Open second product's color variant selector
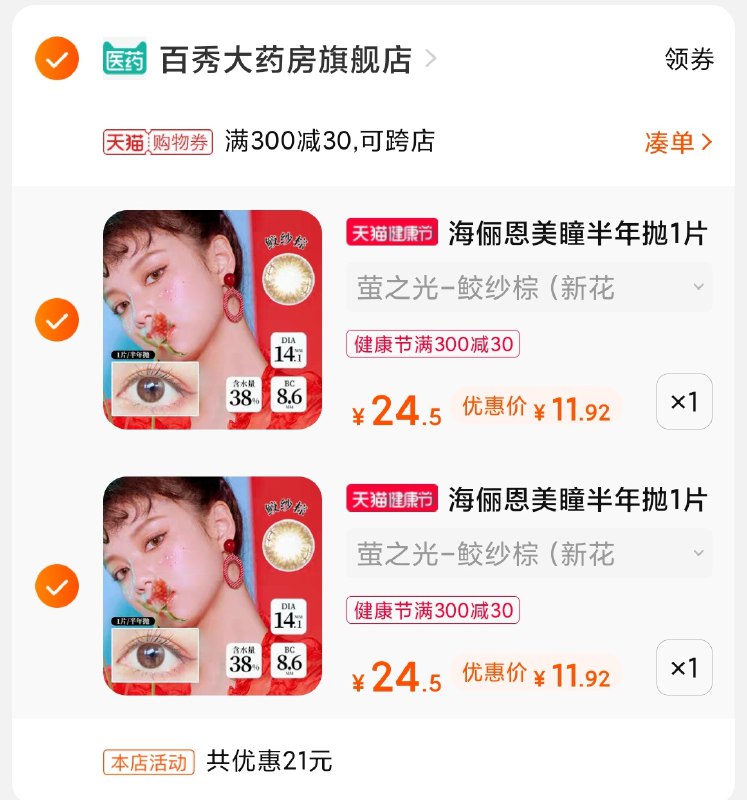 [528, 555]
